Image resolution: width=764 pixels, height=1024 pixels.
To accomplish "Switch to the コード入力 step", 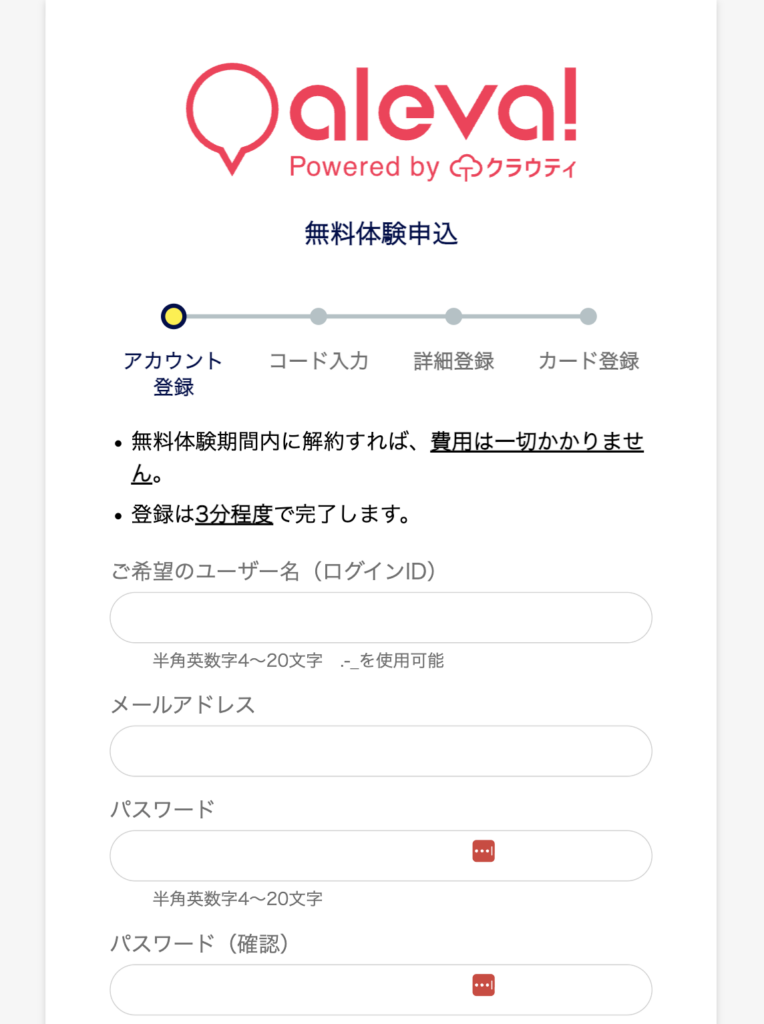I will tap(318, 361).
